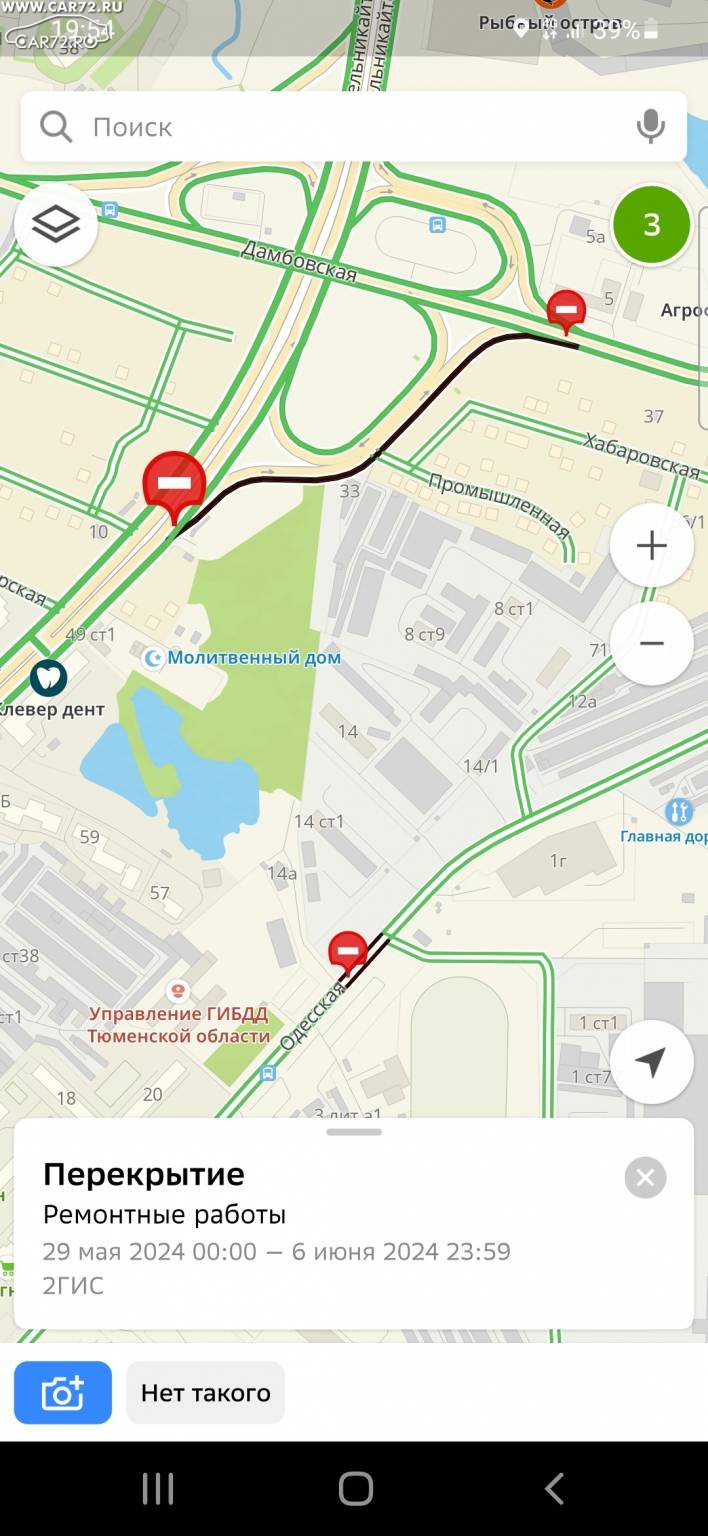This screenshot has height=1536, width=708.
Task: Add a photo with the camera button
Action: click(x=63, y=1392)
